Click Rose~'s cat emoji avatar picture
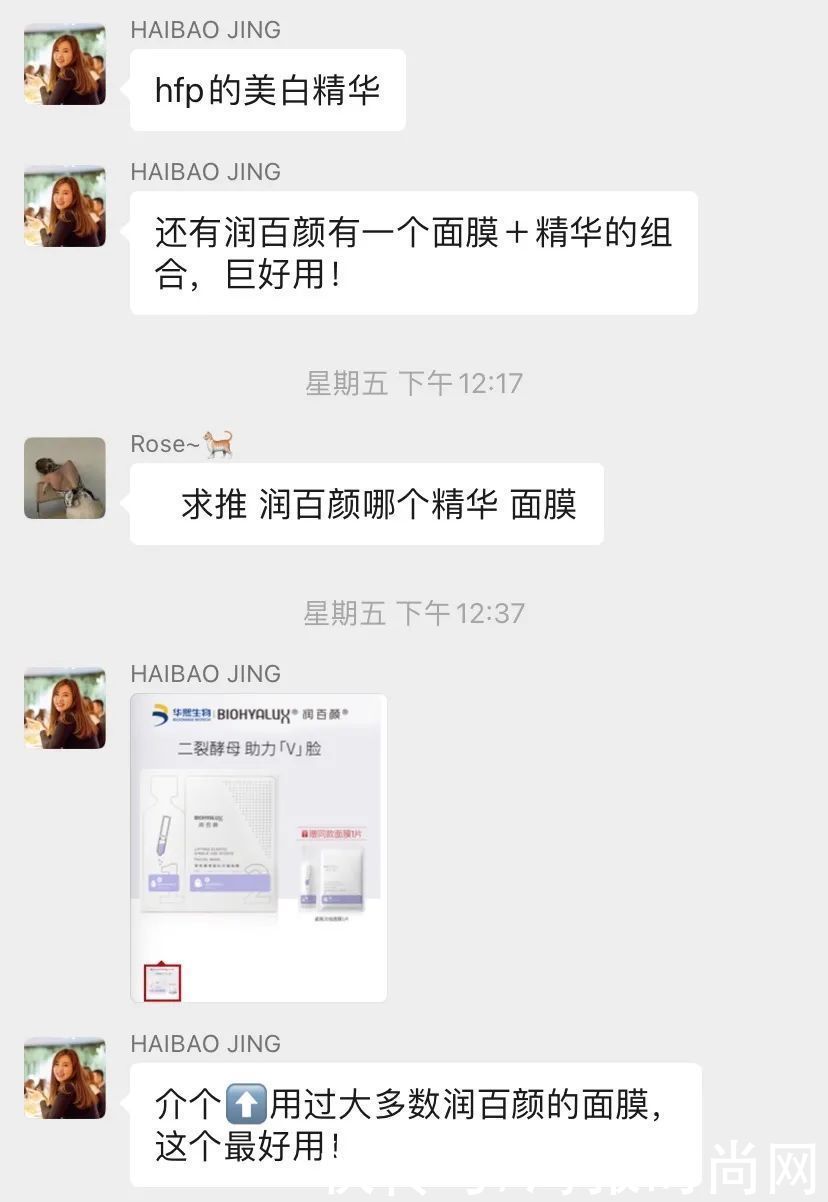 [64, 478]
